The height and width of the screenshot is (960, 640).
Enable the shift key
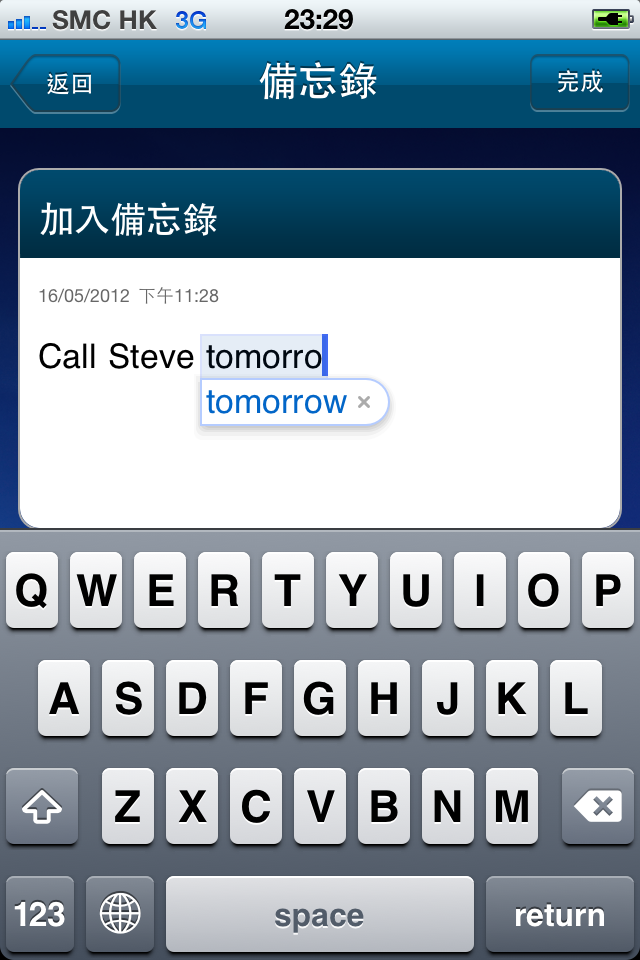pyautogui.click(x=41, y=806)
